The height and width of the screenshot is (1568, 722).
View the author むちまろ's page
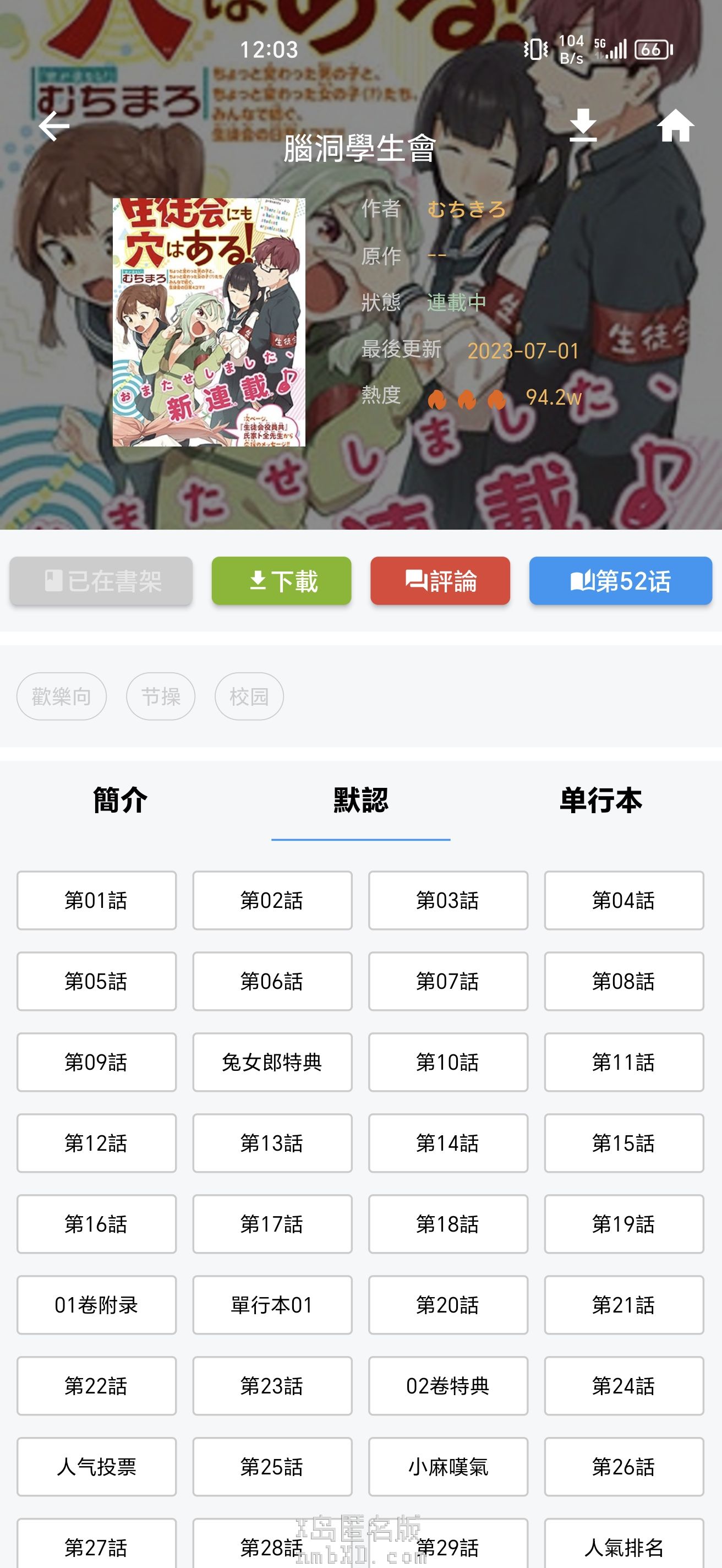(467, 209)
